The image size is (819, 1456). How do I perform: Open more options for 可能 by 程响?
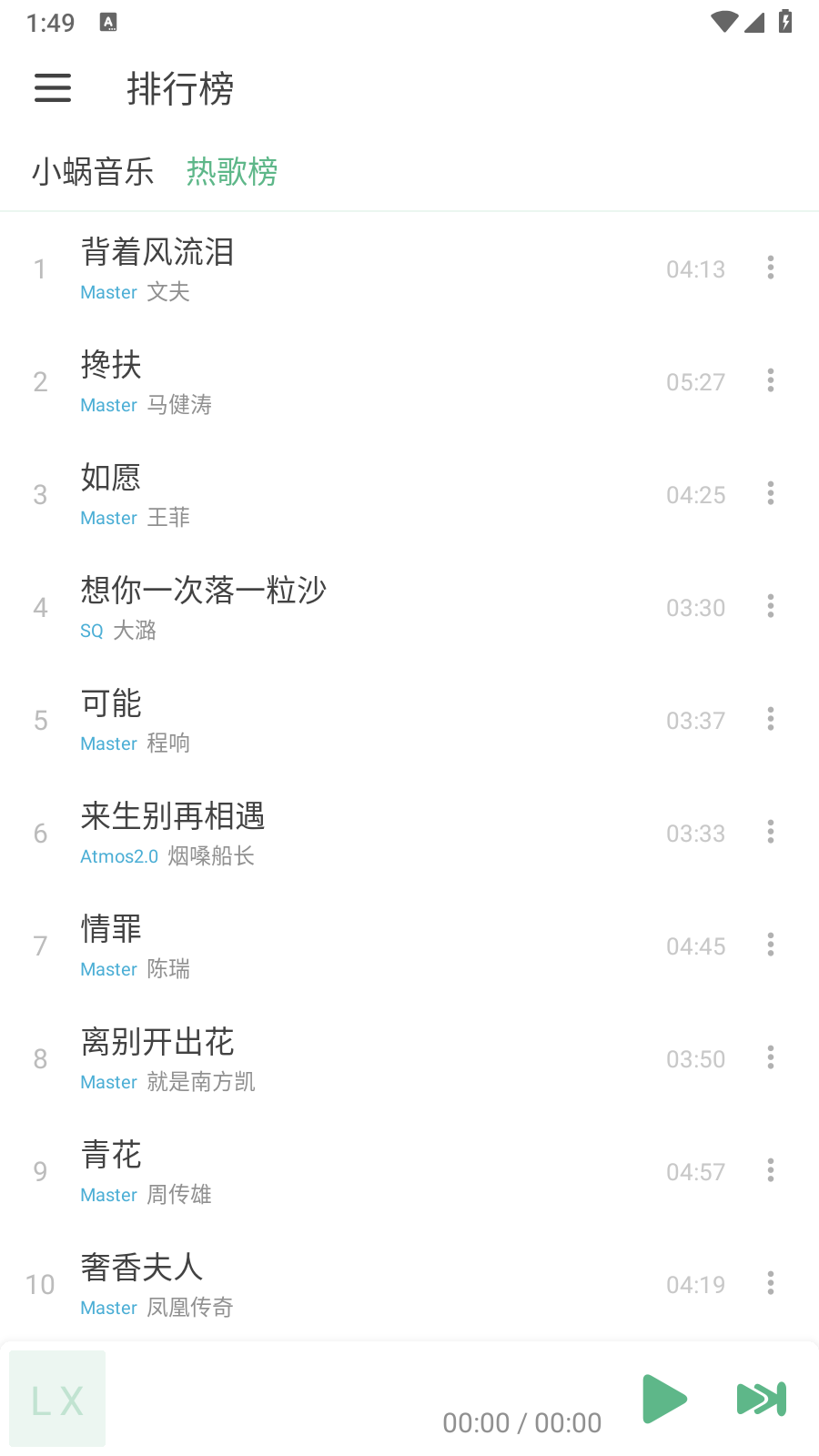(770, 719)
